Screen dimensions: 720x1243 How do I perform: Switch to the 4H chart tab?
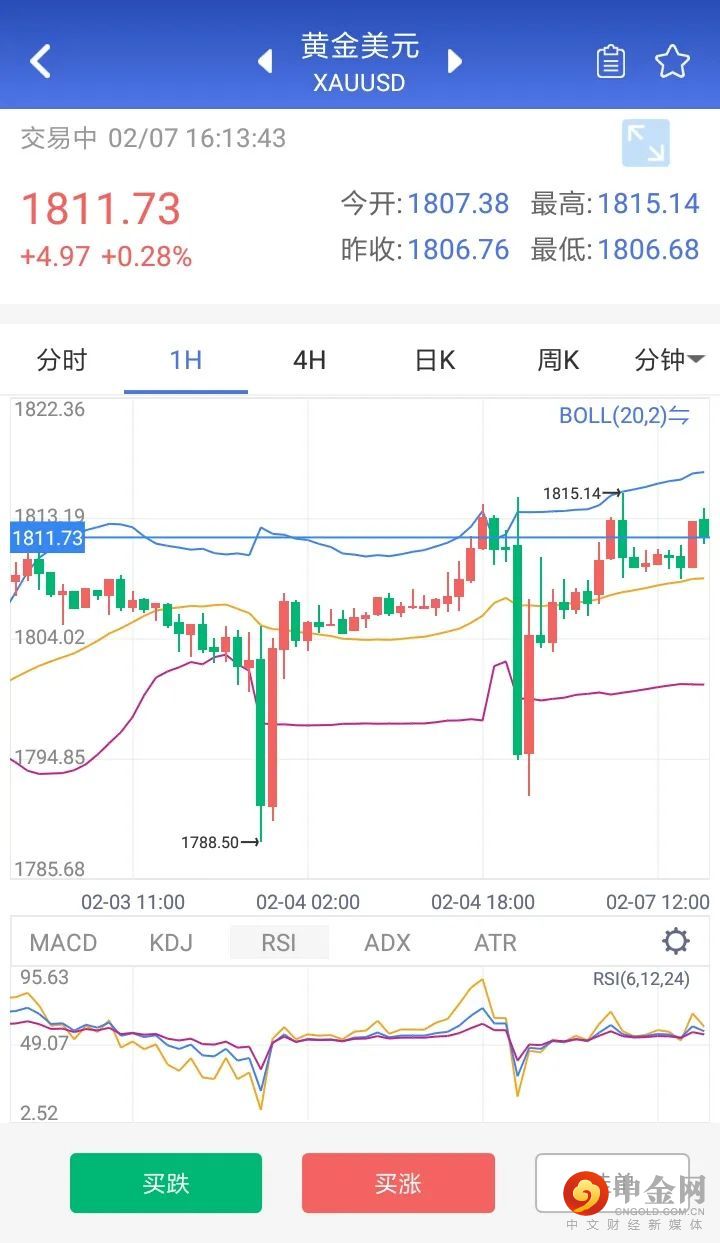[310, 360]
